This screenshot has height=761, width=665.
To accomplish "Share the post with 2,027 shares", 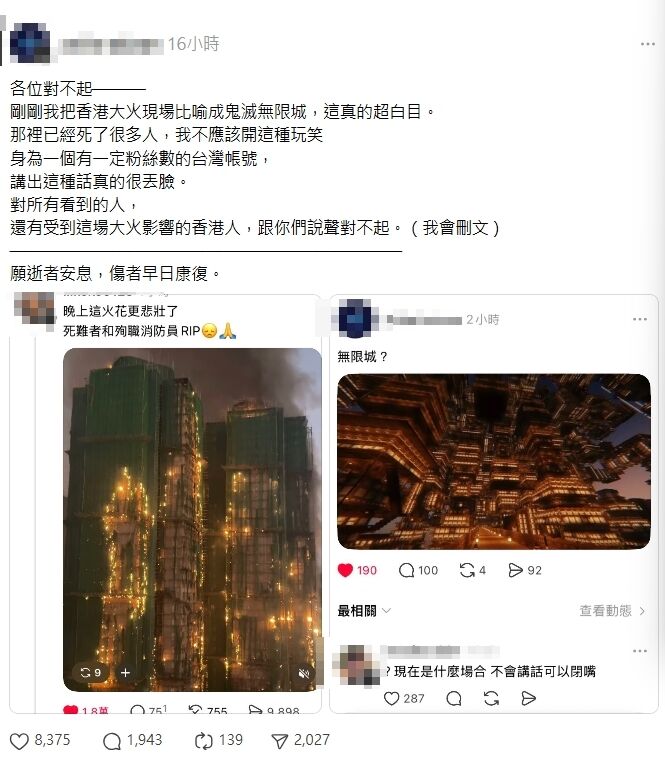I will [280, 741].
